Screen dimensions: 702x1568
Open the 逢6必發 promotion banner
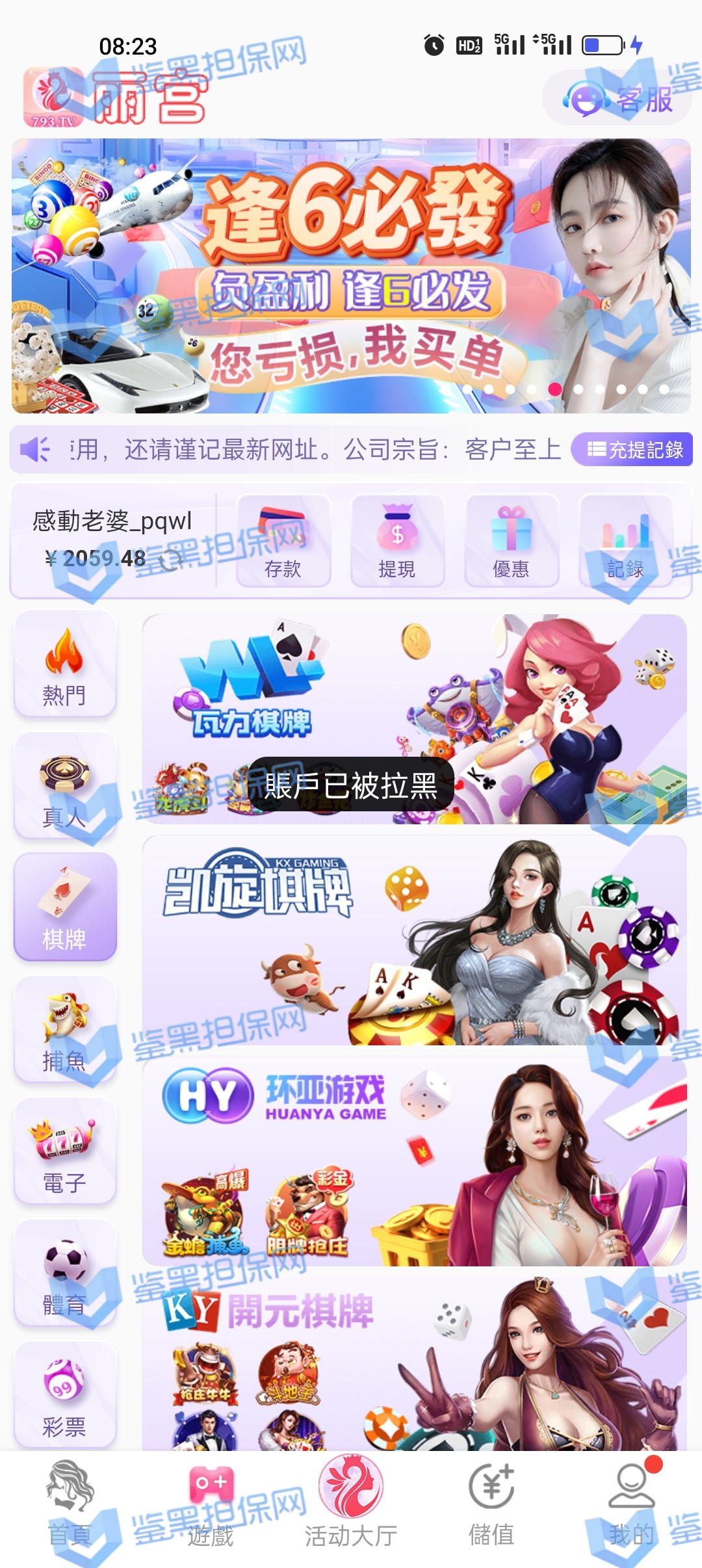(x=351, y=276)
